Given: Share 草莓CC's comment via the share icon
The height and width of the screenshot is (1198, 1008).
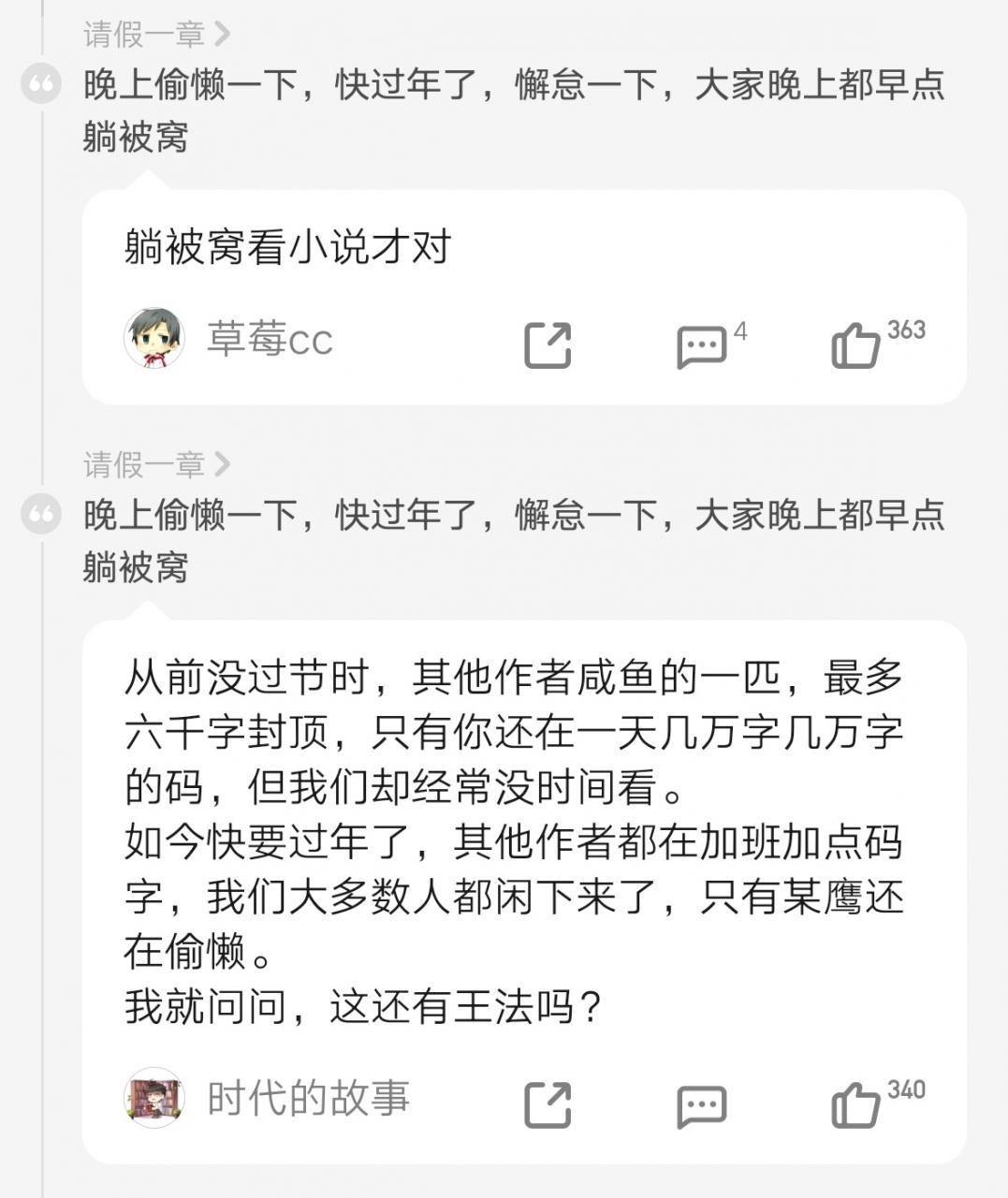Looking at the screenshot, I should pyautogui.click(x=548, y=343).
